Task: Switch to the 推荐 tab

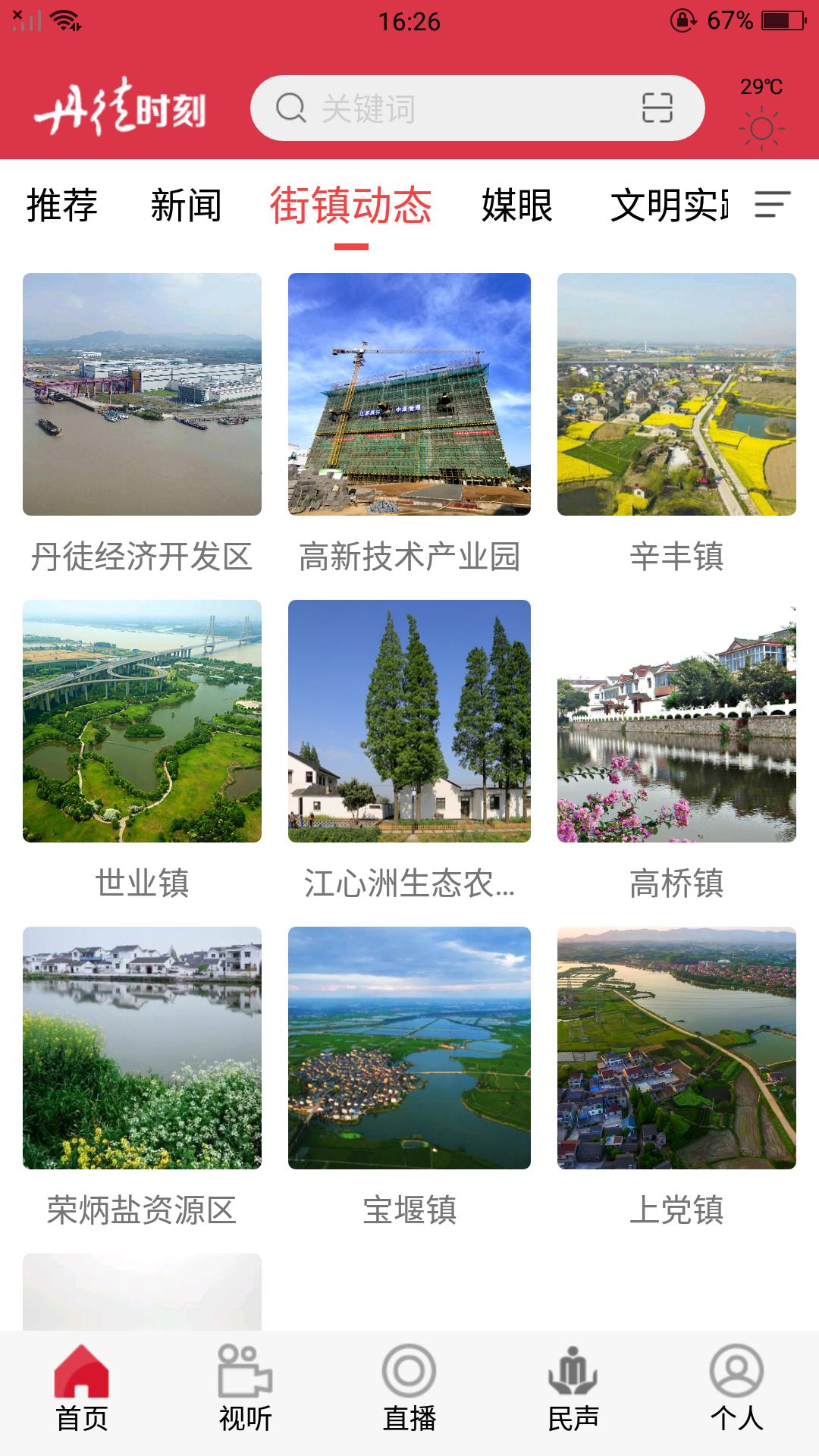Action: click(62, 206)
